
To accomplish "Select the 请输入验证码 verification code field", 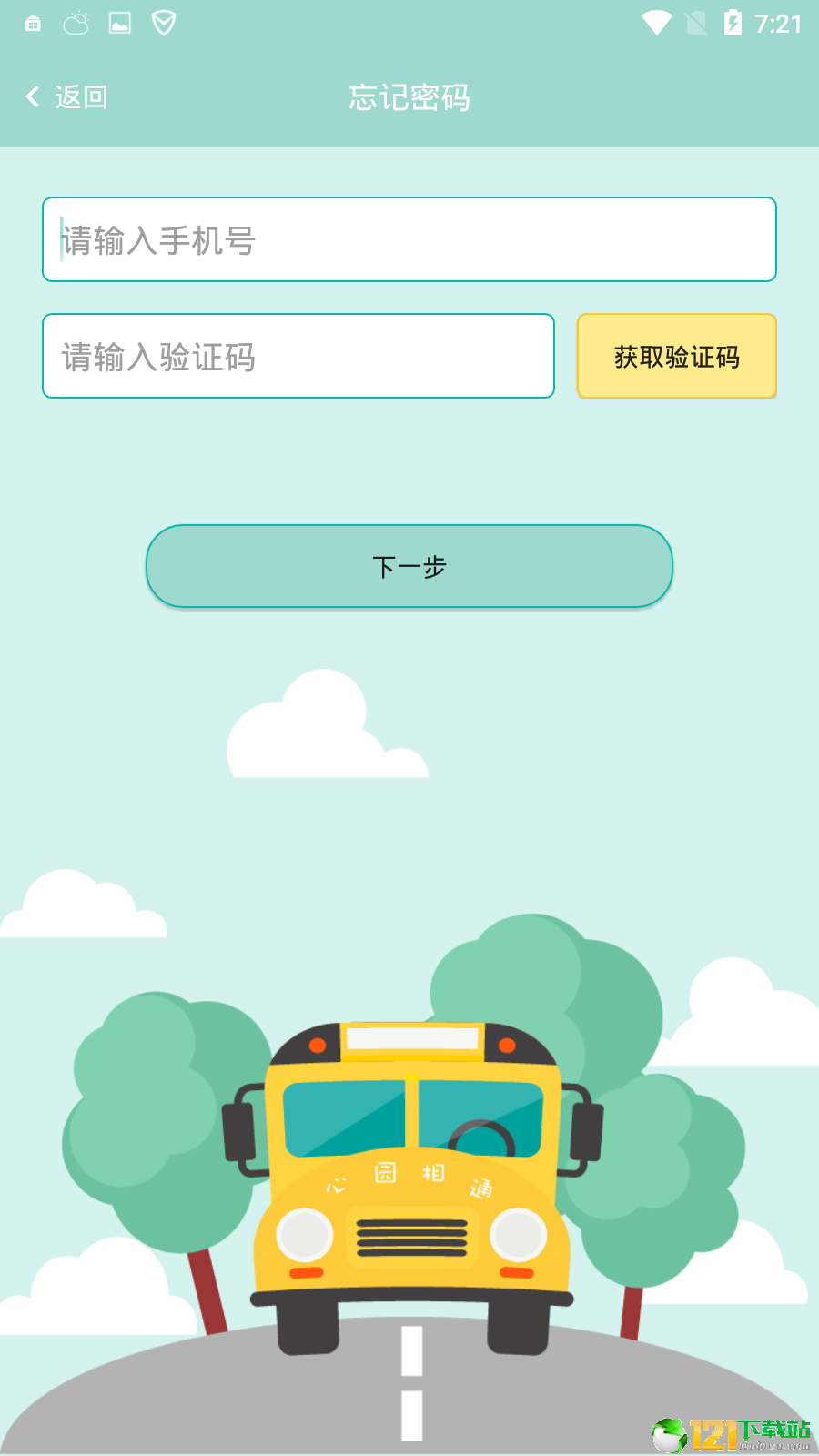I will (298, 356).
